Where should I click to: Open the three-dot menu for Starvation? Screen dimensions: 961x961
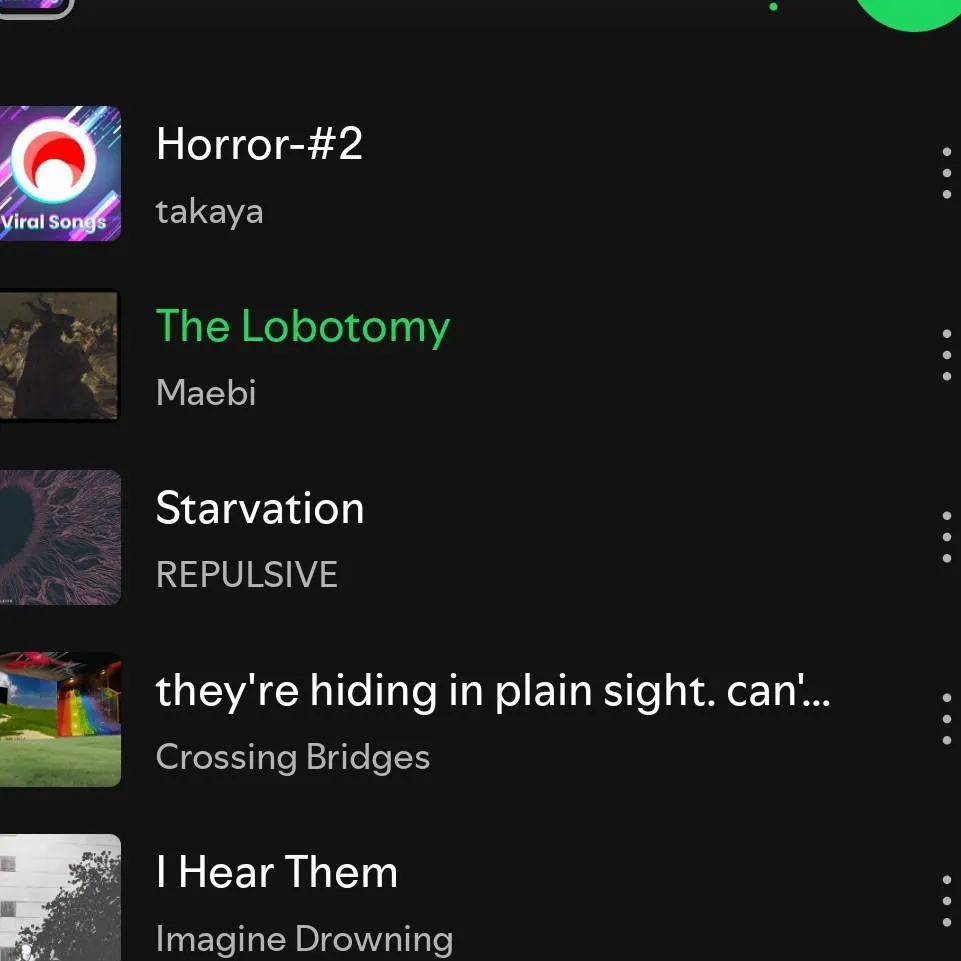[x=946, y=537]
